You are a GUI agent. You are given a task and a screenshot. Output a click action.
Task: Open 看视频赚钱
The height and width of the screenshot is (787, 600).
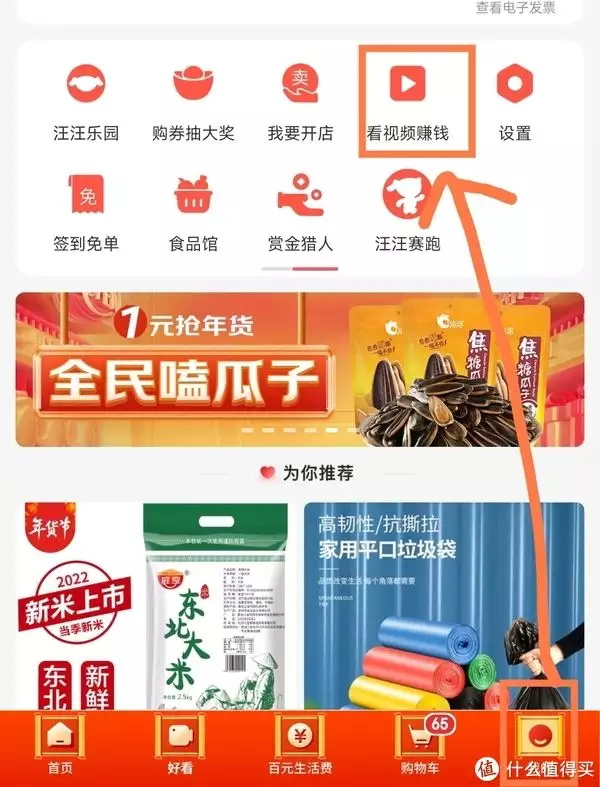(x=407, y=100)
